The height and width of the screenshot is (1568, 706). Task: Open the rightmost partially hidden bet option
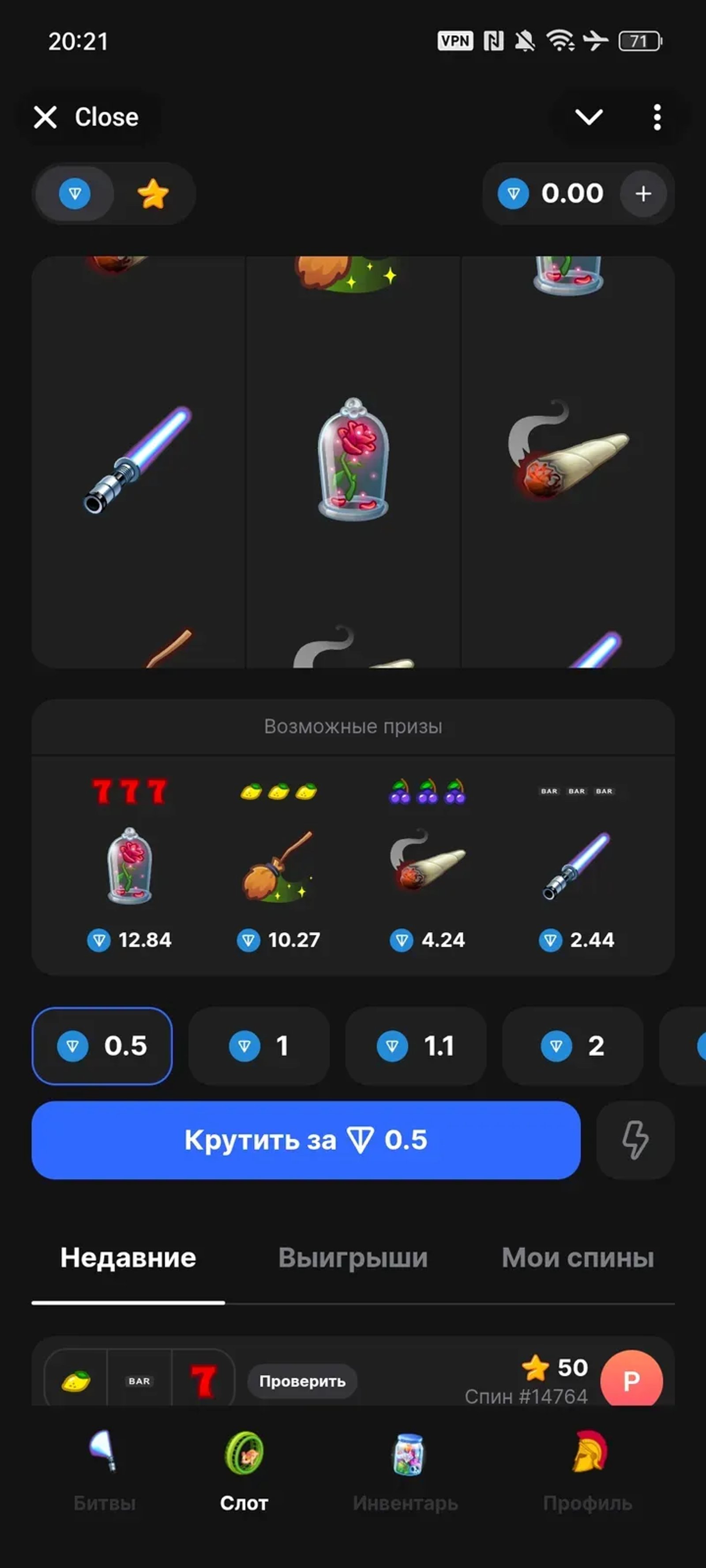[x=695, y=1046]
